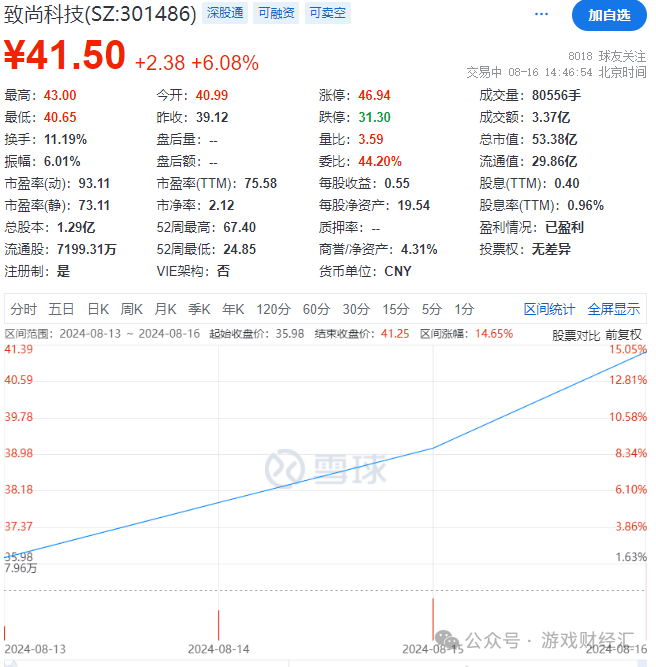The height and width of the screenshot is (667, 656).
Task: Tap the 深股通 tag
Action: [224, 13]
